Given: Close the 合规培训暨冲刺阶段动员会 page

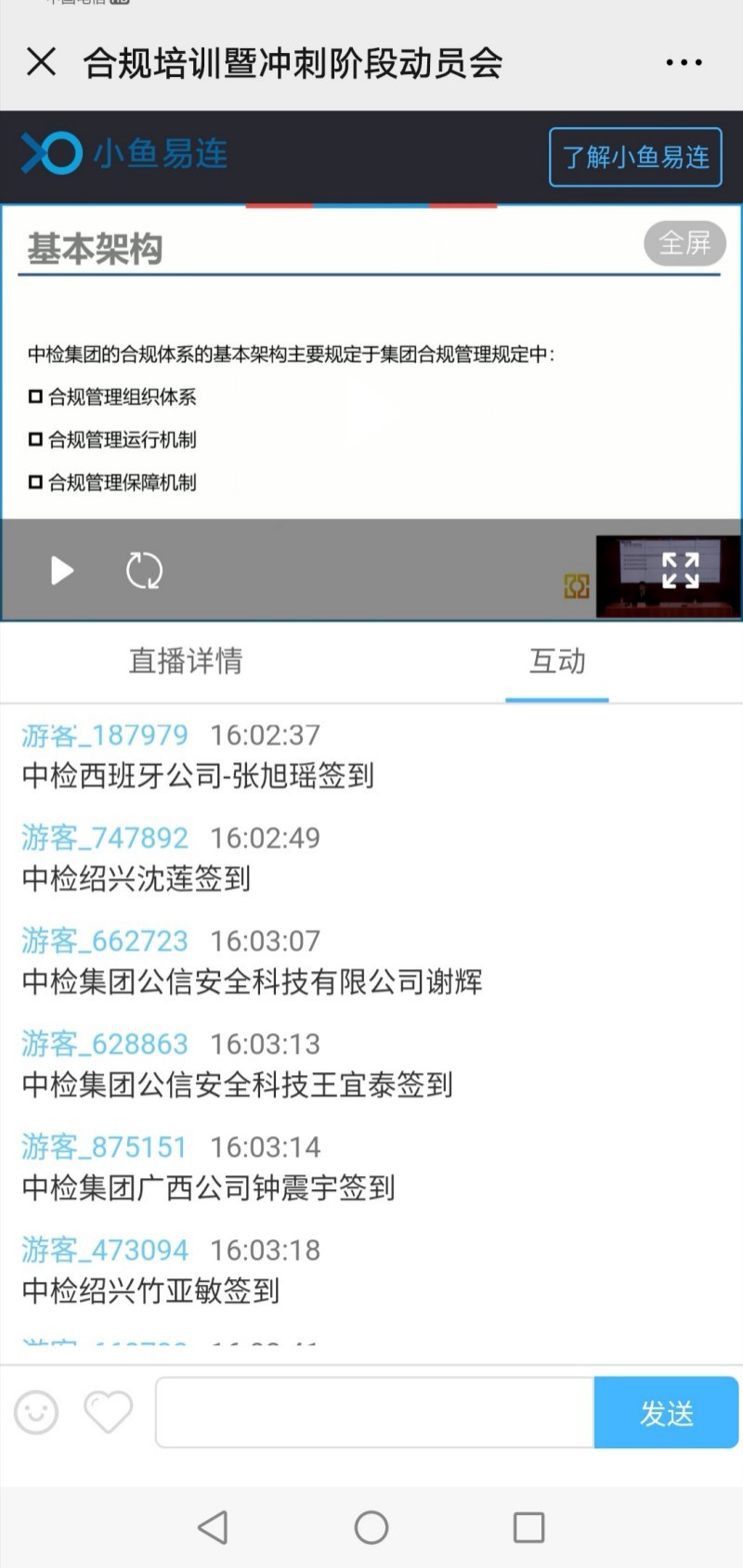Looking at the screenshot, I should pyautogui.click(x=42, y=62).
